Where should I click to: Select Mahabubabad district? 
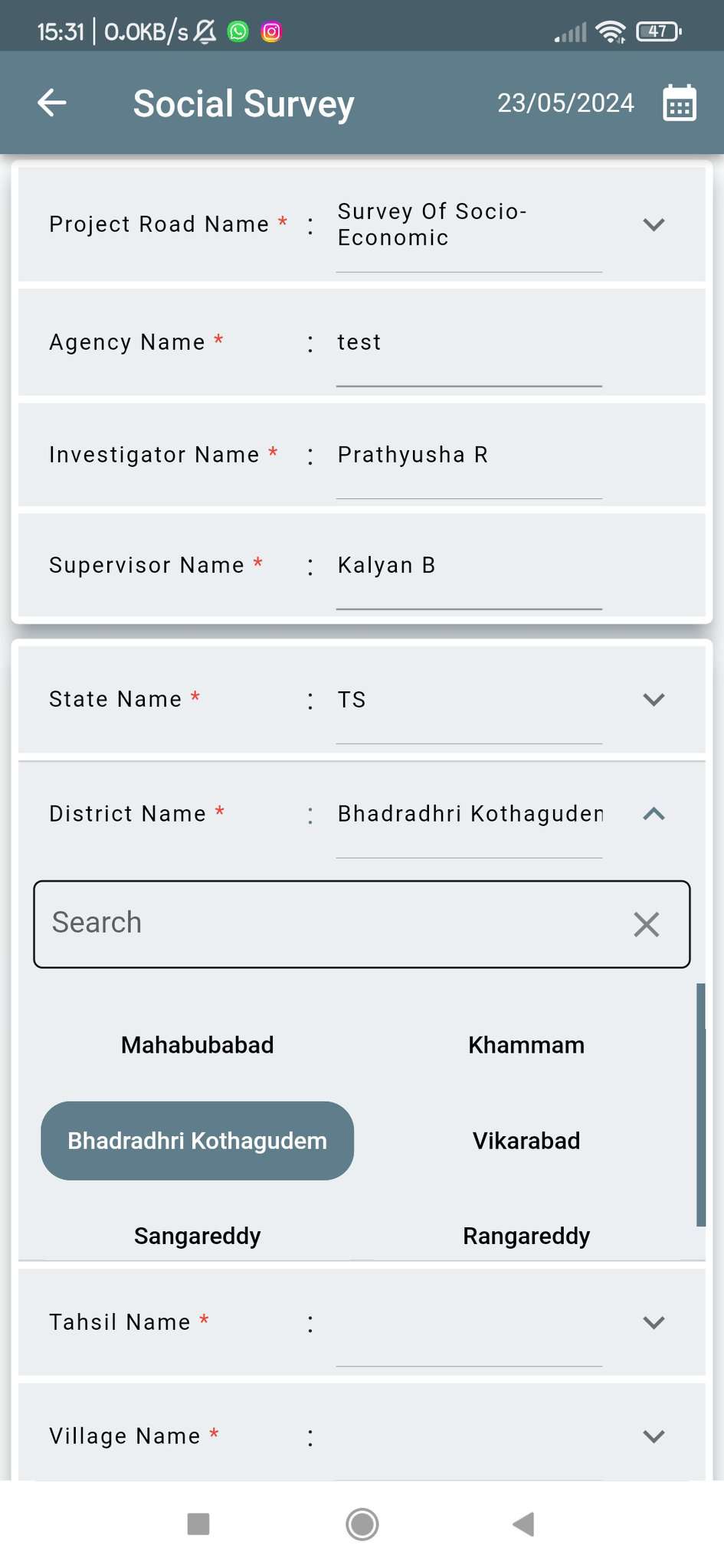pos(198,1045)
